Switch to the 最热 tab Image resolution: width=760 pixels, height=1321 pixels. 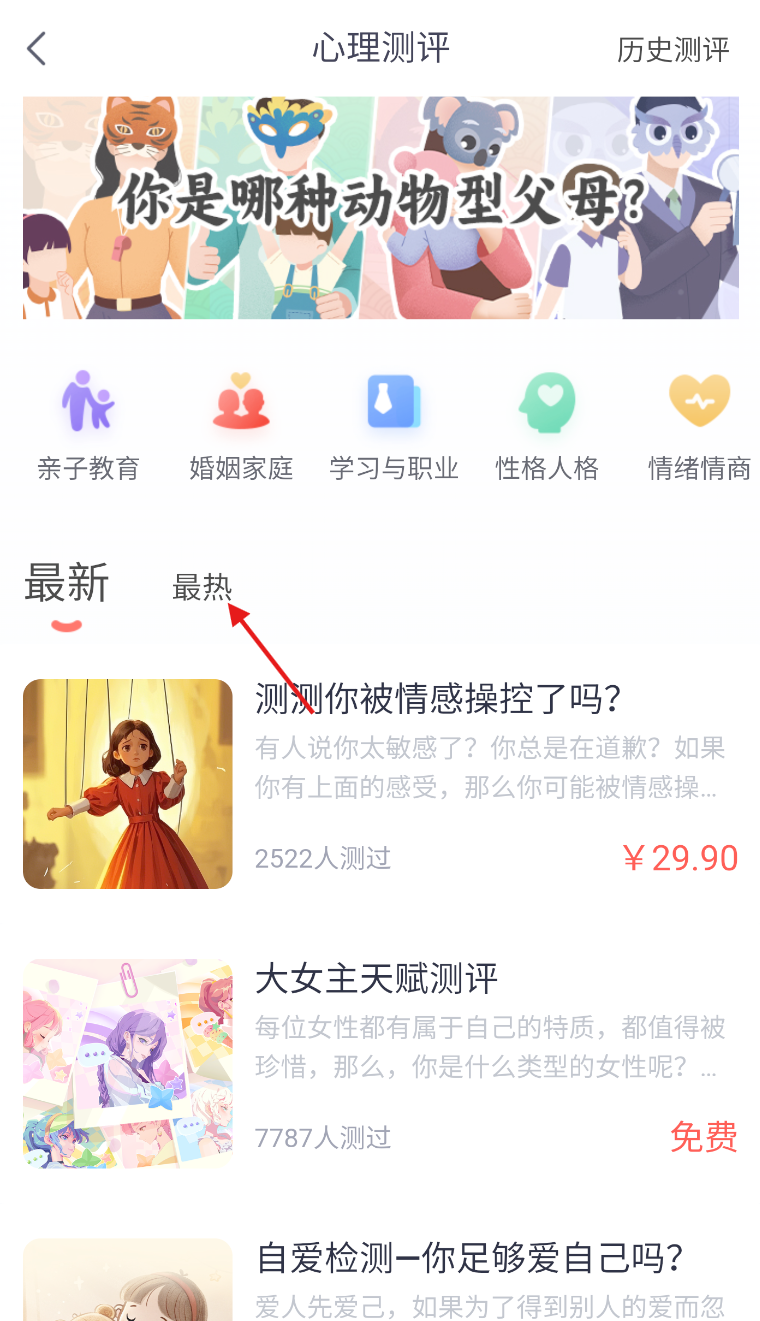pos(201,587)
